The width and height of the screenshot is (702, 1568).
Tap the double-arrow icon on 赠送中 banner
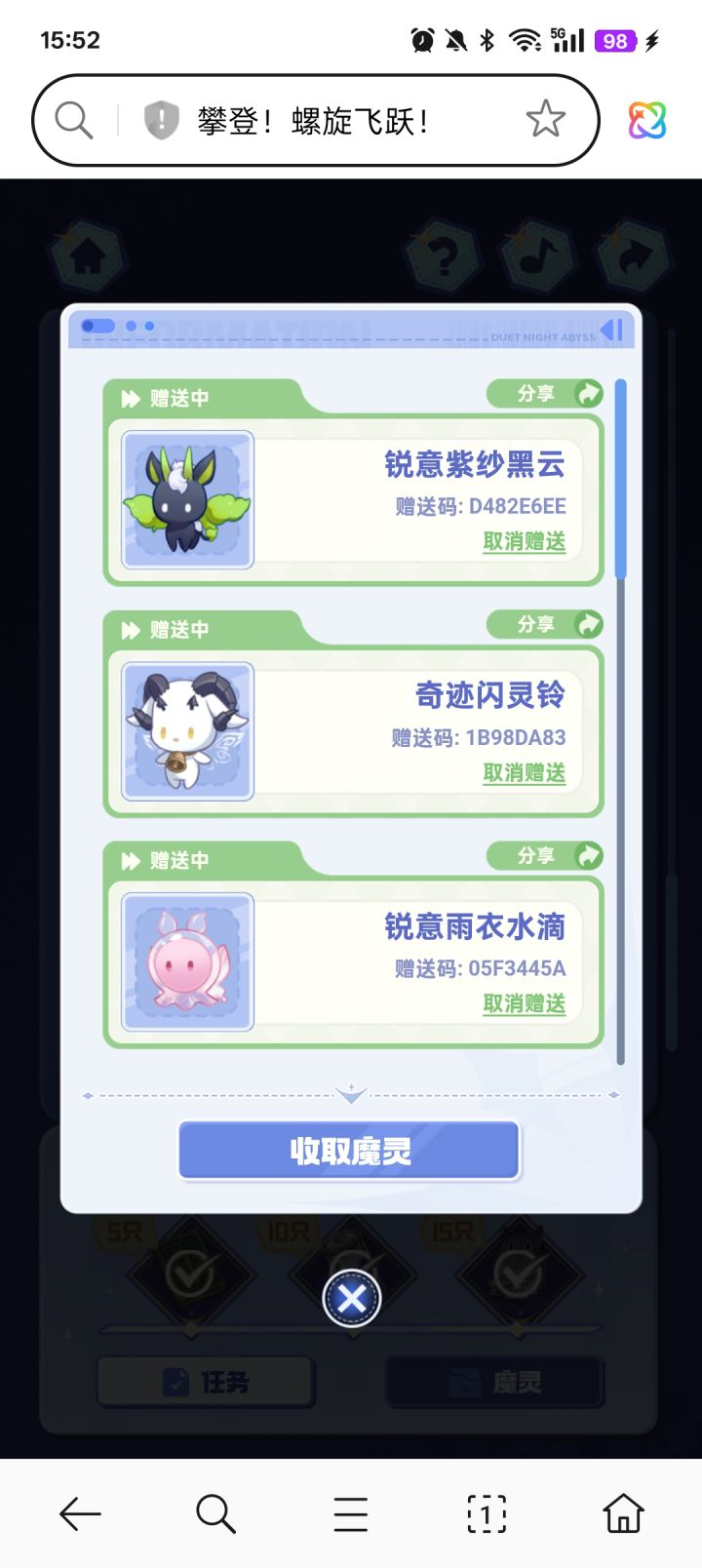pyautogui.click(x=131, y=396)
